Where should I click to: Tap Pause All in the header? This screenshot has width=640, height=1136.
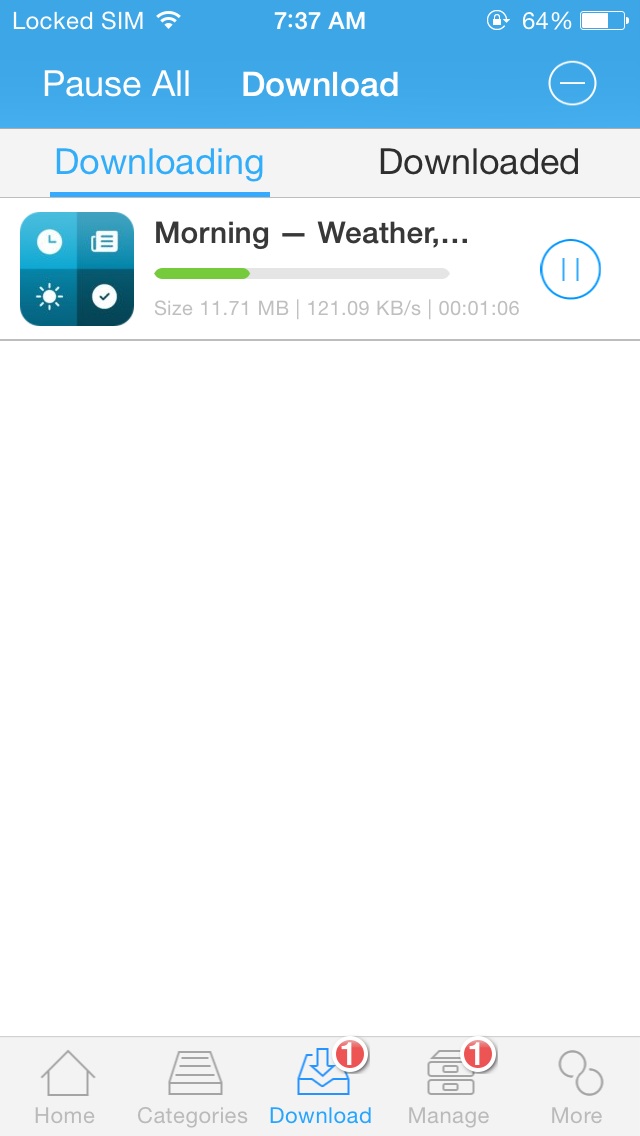pyautogui.click(x=116, y=84)
